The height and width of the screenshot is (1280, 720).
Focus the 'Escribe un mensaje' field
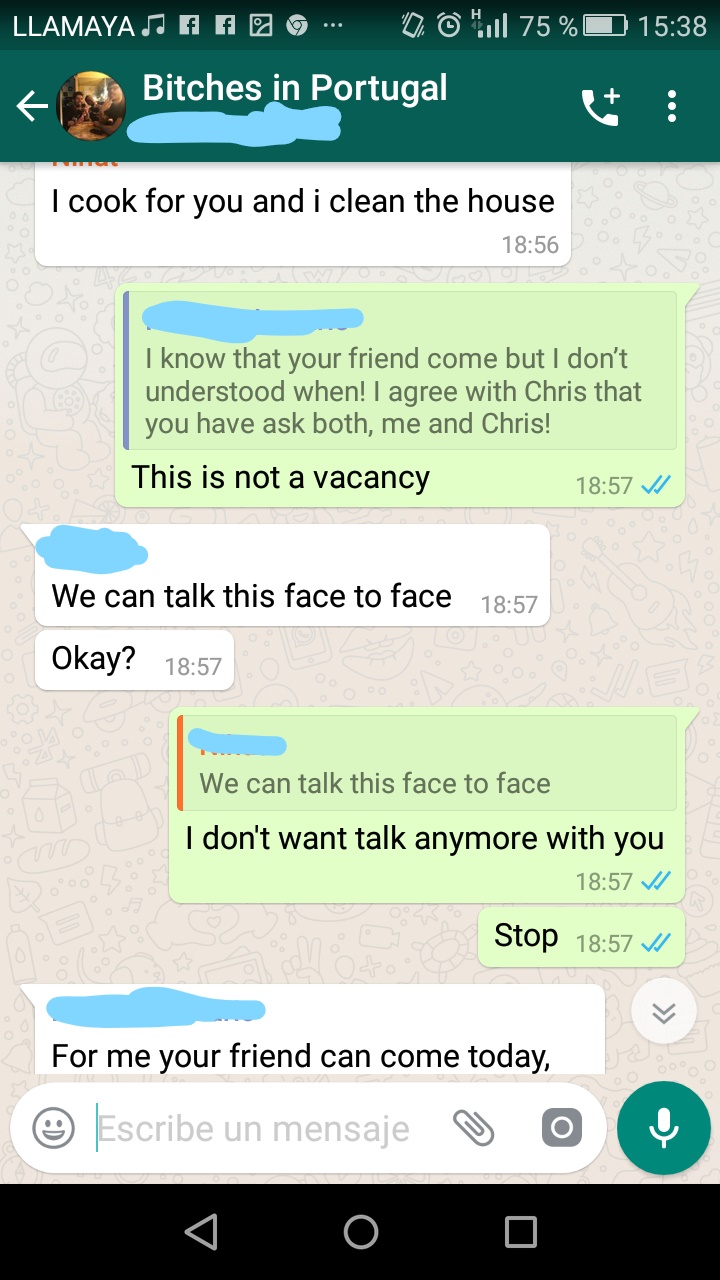click(x=260, y=1129)
